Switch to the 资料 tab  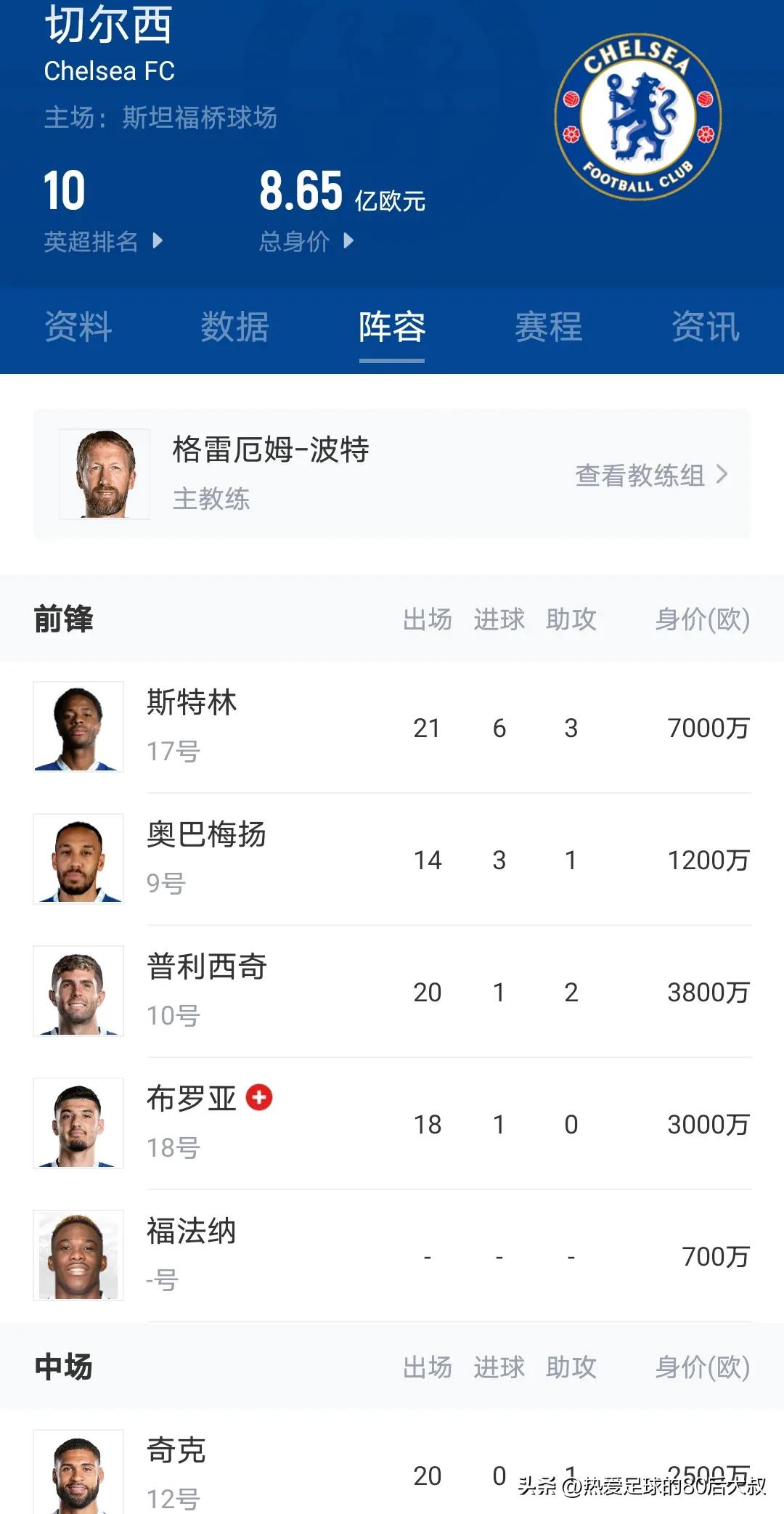pyautogui.click(x=78, y=328)
